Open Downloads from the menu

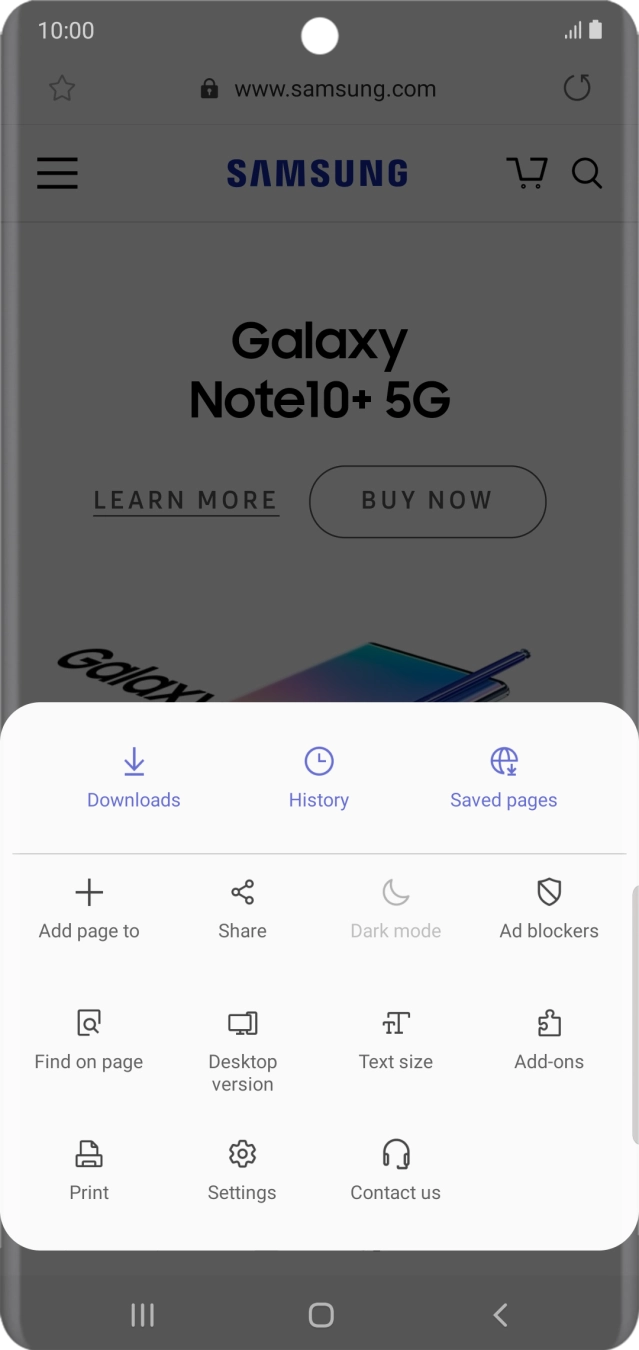[134, 778]
